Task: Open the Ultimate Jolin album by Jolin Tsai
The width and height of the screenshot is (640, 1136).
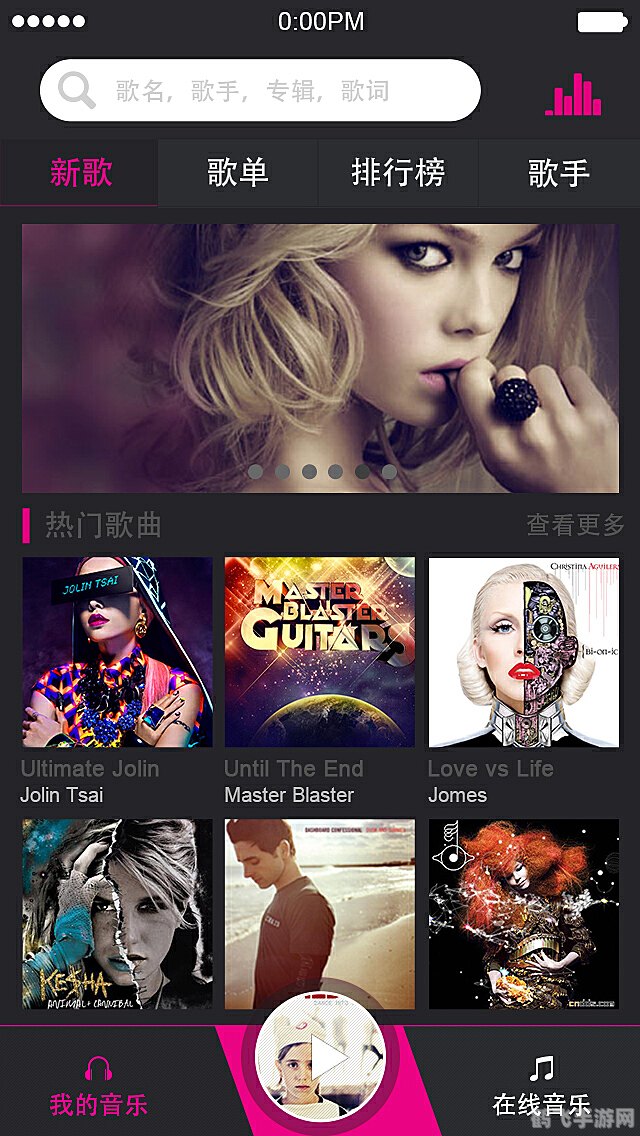Action: pyautogui.click(x=117, y=652)
